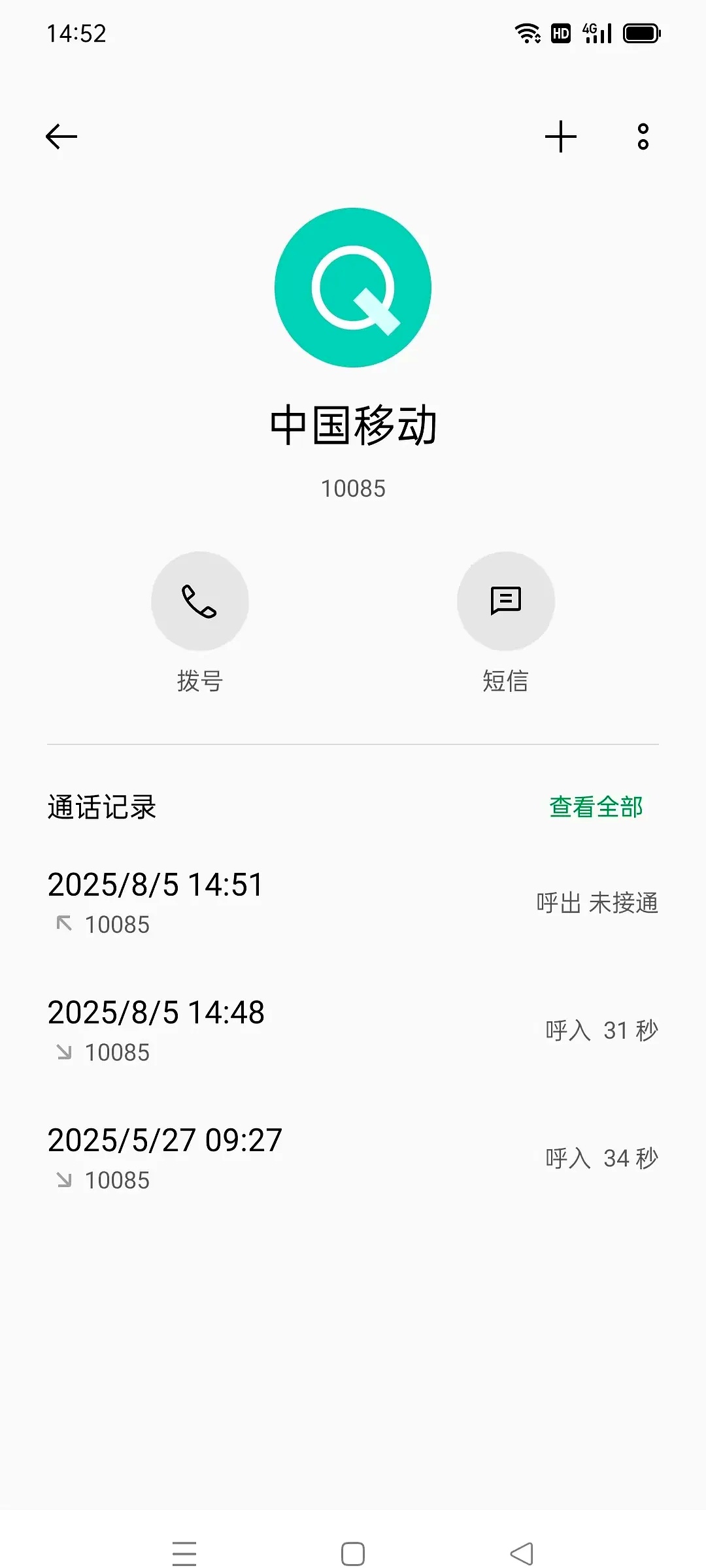Tap the Wi-Fi icon in status bar

tap(527, 32)
